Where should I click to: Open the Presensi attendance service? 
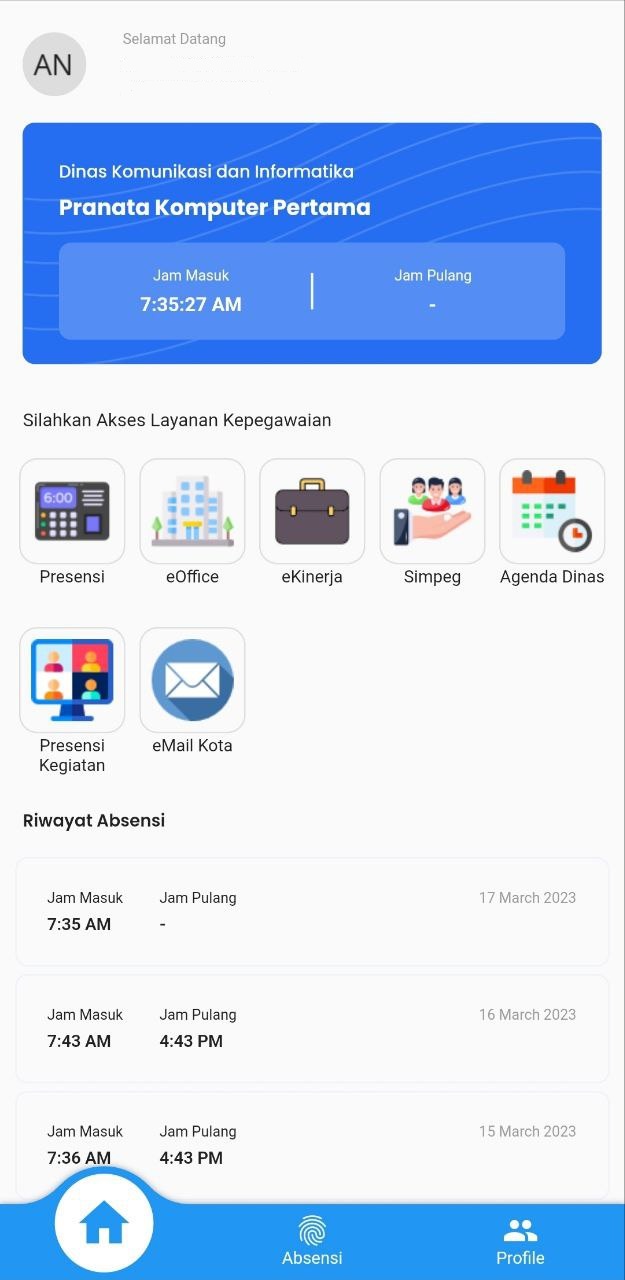[x=72, y=511]
